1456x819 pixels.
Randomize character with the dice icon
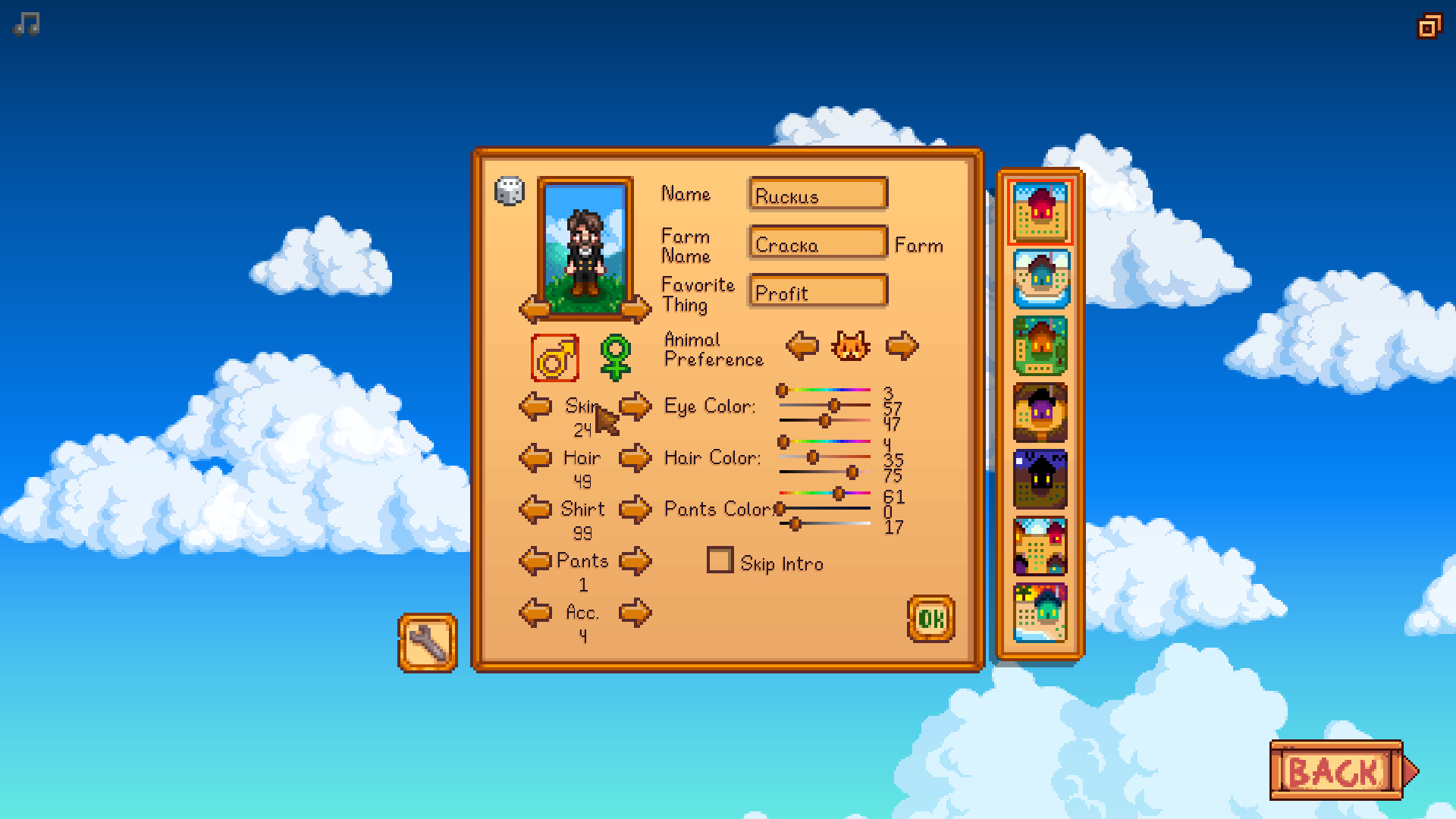pos(509,191)
